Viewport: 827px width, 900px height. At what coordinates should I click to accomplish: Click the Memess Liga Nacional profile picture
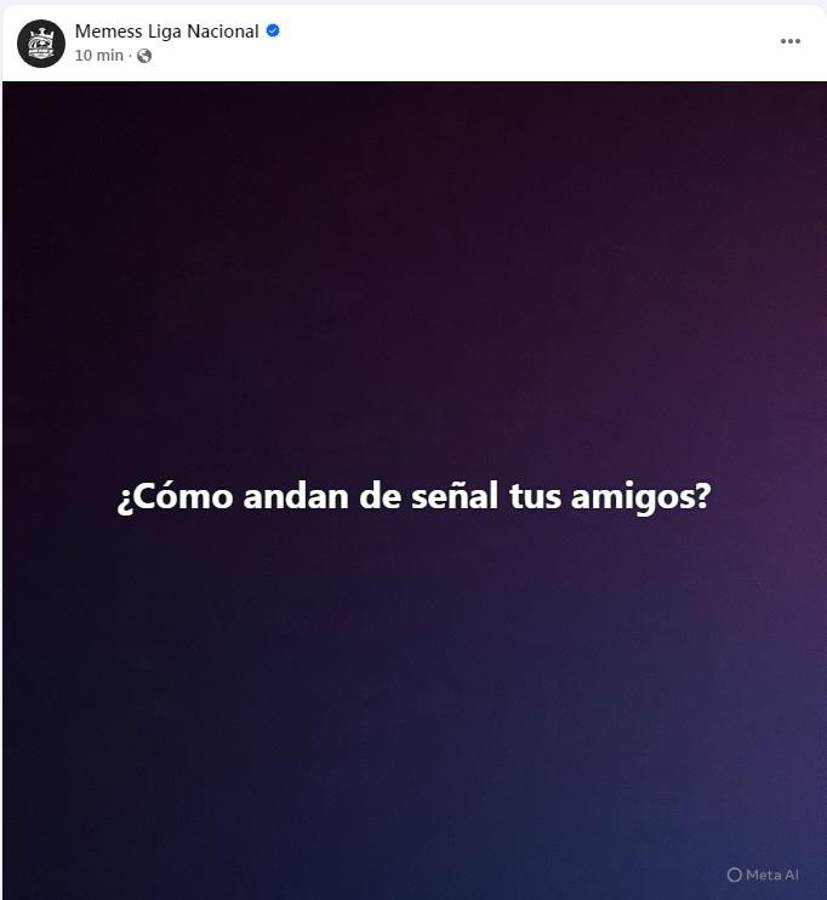[x=41, y=41]
